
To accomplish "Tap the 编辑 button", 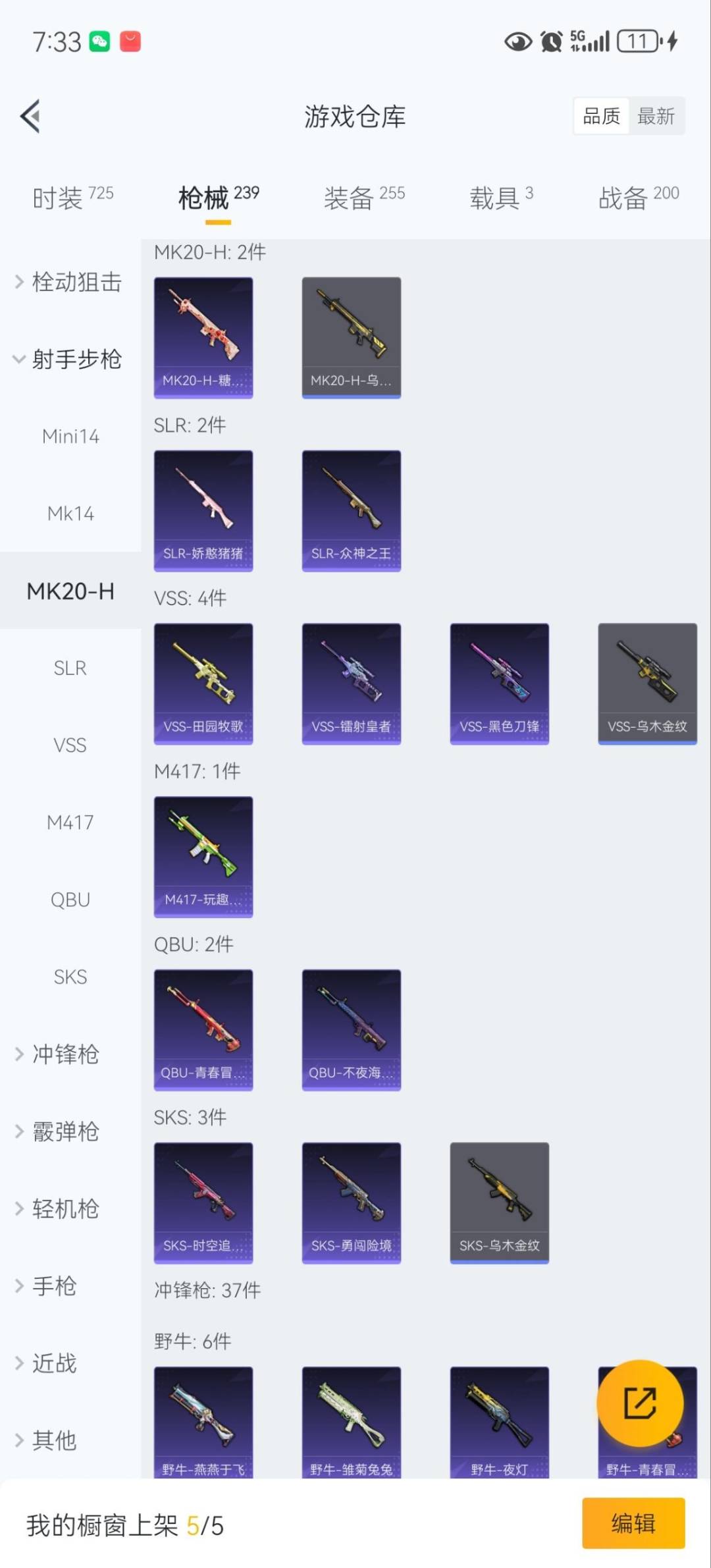I will [x=633, y=1523].
